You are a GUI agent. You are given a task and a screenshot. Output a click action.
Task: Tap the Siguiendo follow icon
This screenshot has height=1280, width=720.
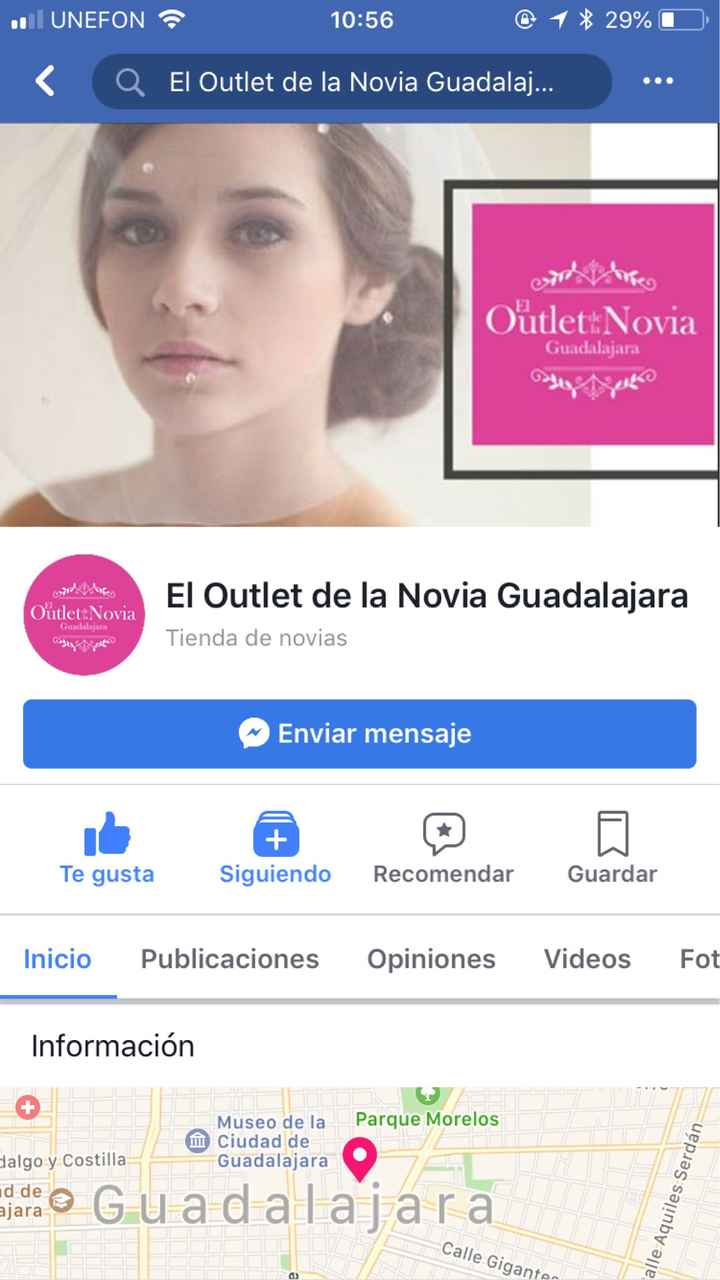[274, 833]
